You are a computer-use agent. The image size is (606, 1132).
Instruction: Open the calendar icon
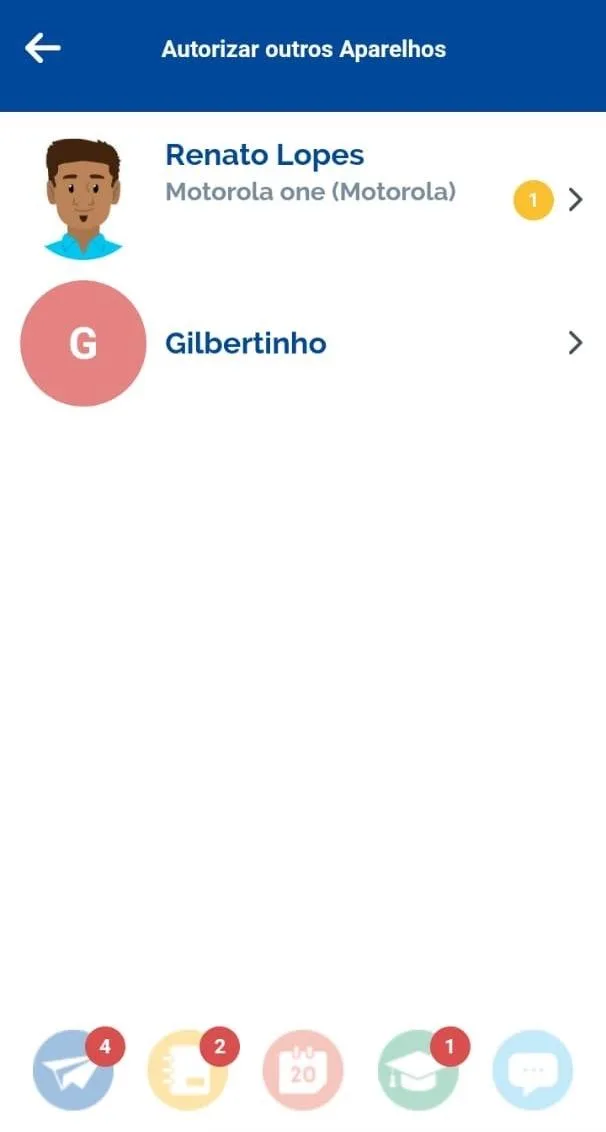pos(303,1070)
